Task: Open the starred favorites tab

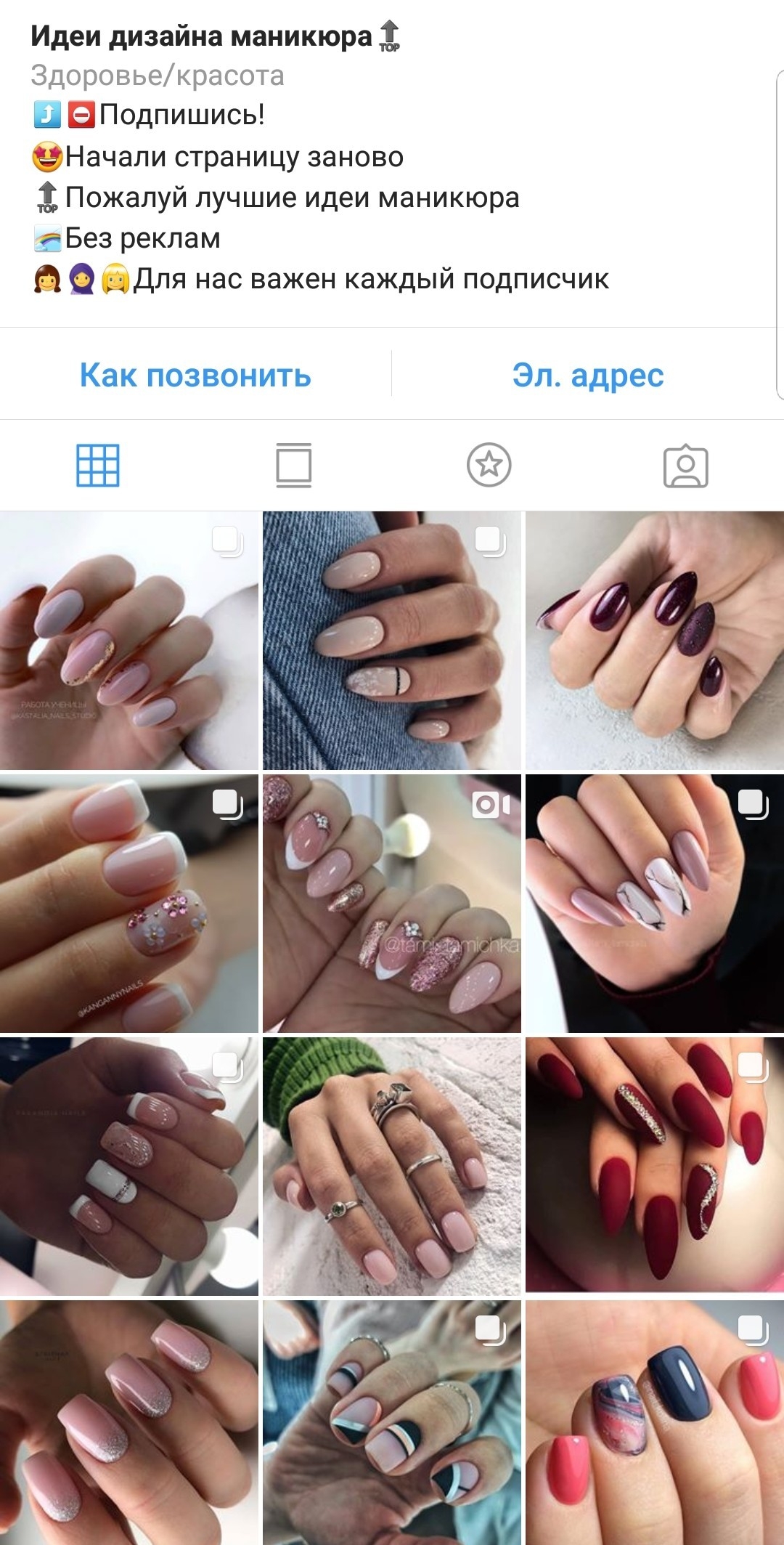Action: tap(489, 465)
